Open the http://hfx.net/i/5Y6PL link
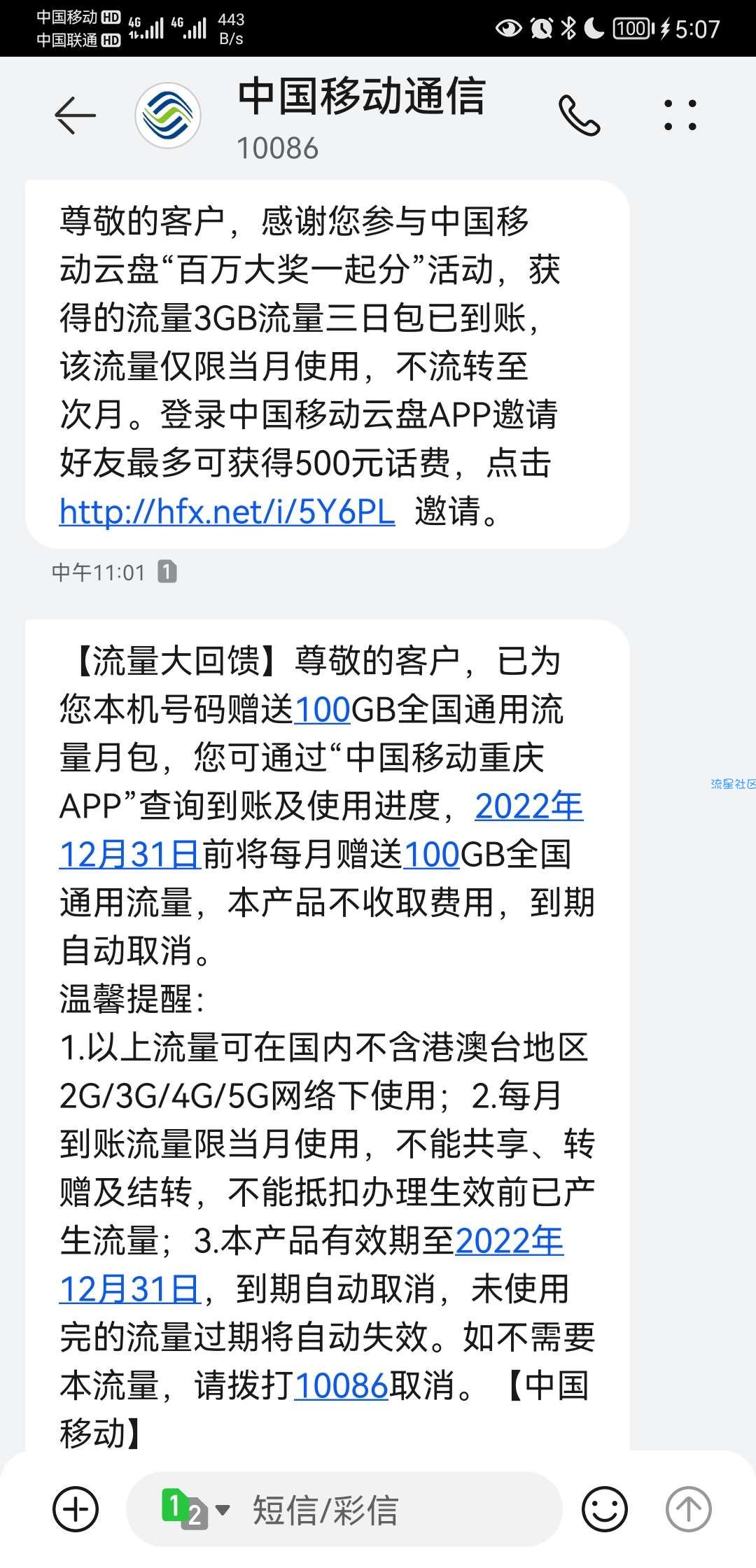The width and height of the screenshot is (756, 1568). [227, 512]
